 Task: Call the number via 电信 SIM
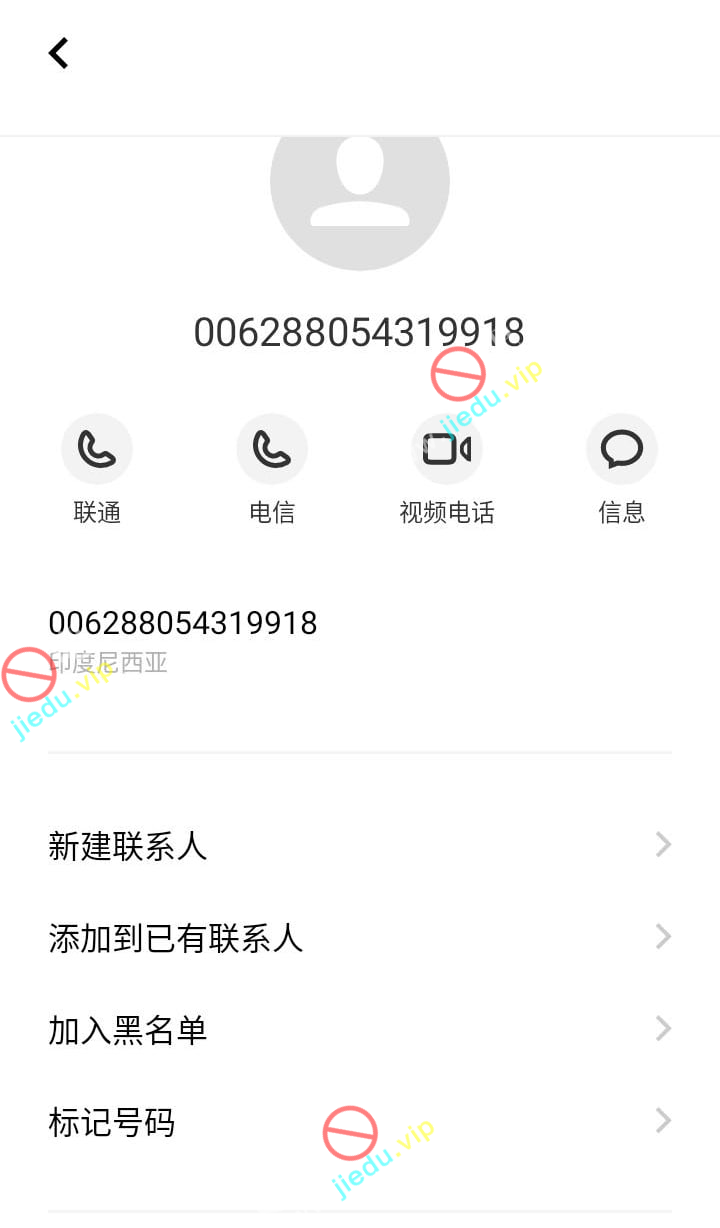(272, 450)
